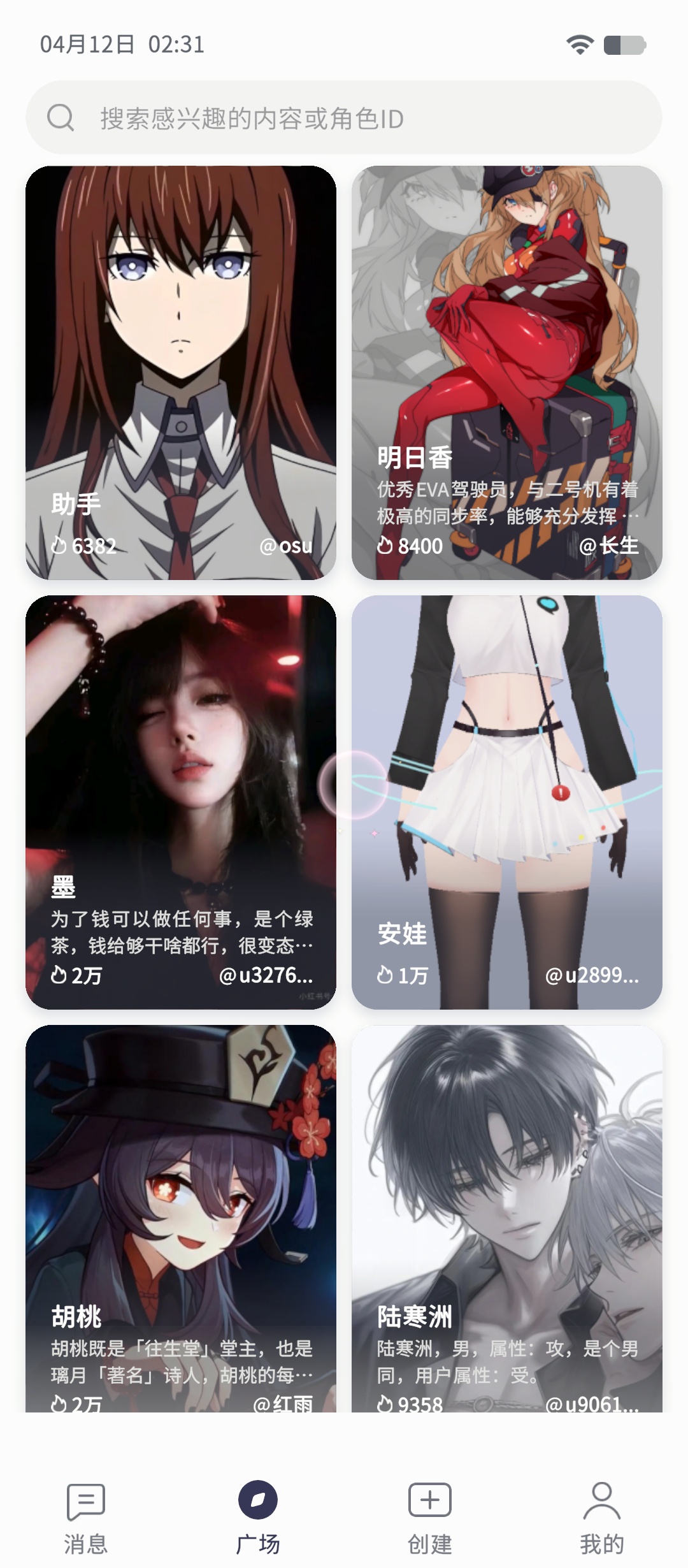The width and height of the screenshot is (688, 1568).
Task: Open creator link @osu
Action: [x=288, y=545]
